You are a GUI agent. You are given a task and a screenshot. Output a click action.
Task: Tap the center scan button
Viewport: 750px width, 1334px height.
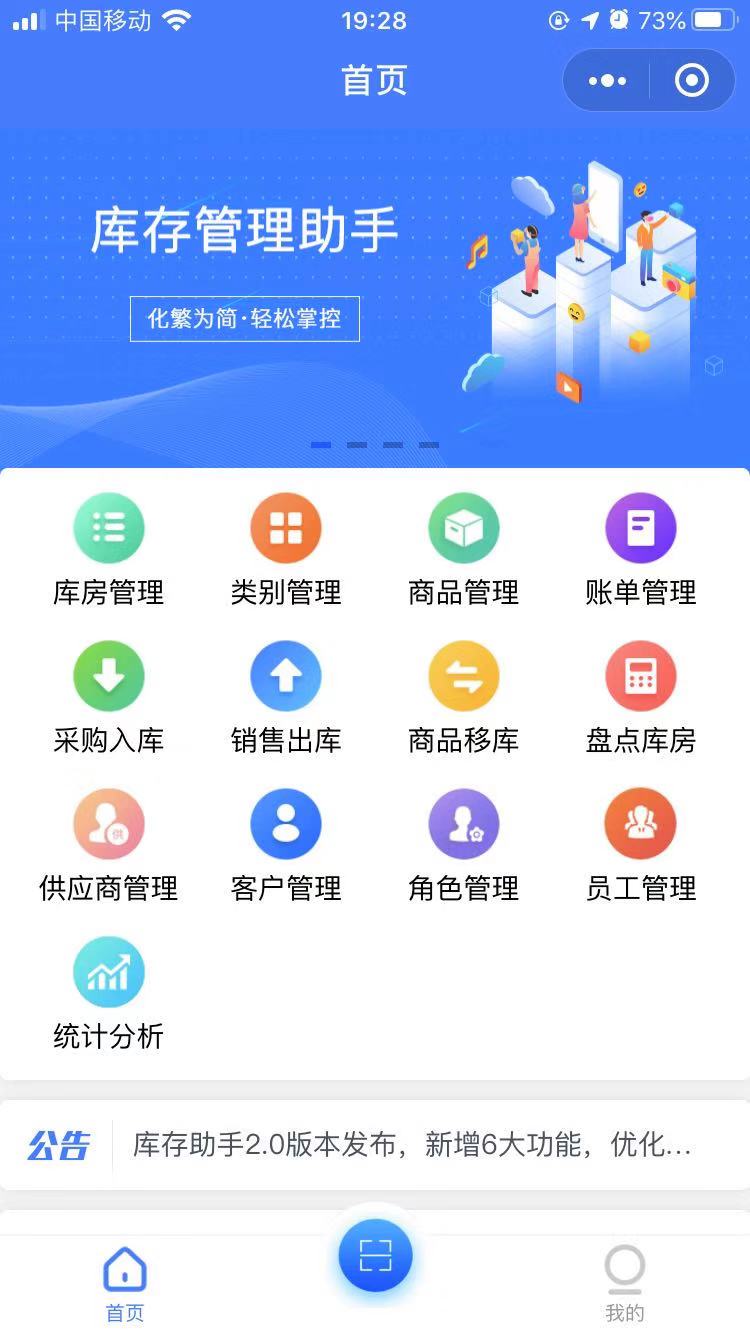pyautogui.click(x=375, y=1255)
